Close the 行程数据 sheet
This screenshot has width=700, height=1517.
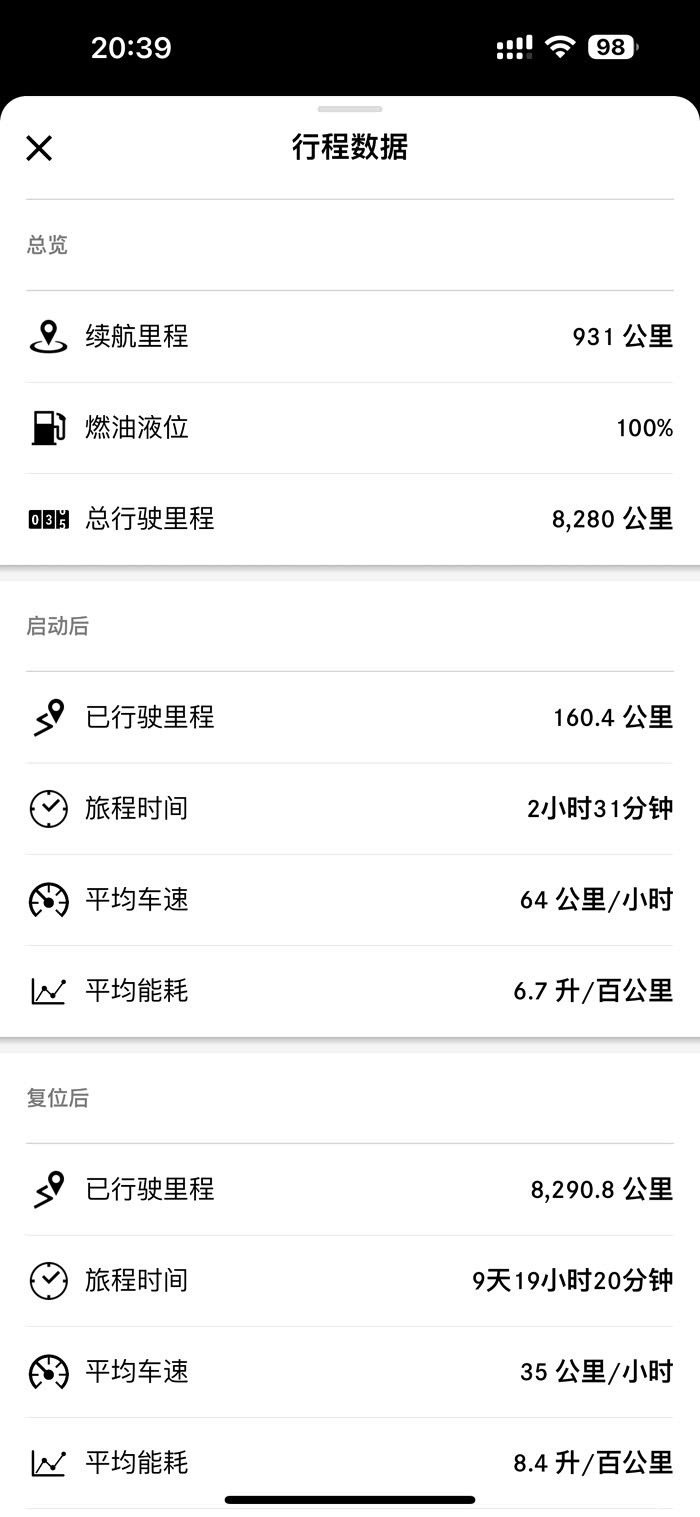39,149
